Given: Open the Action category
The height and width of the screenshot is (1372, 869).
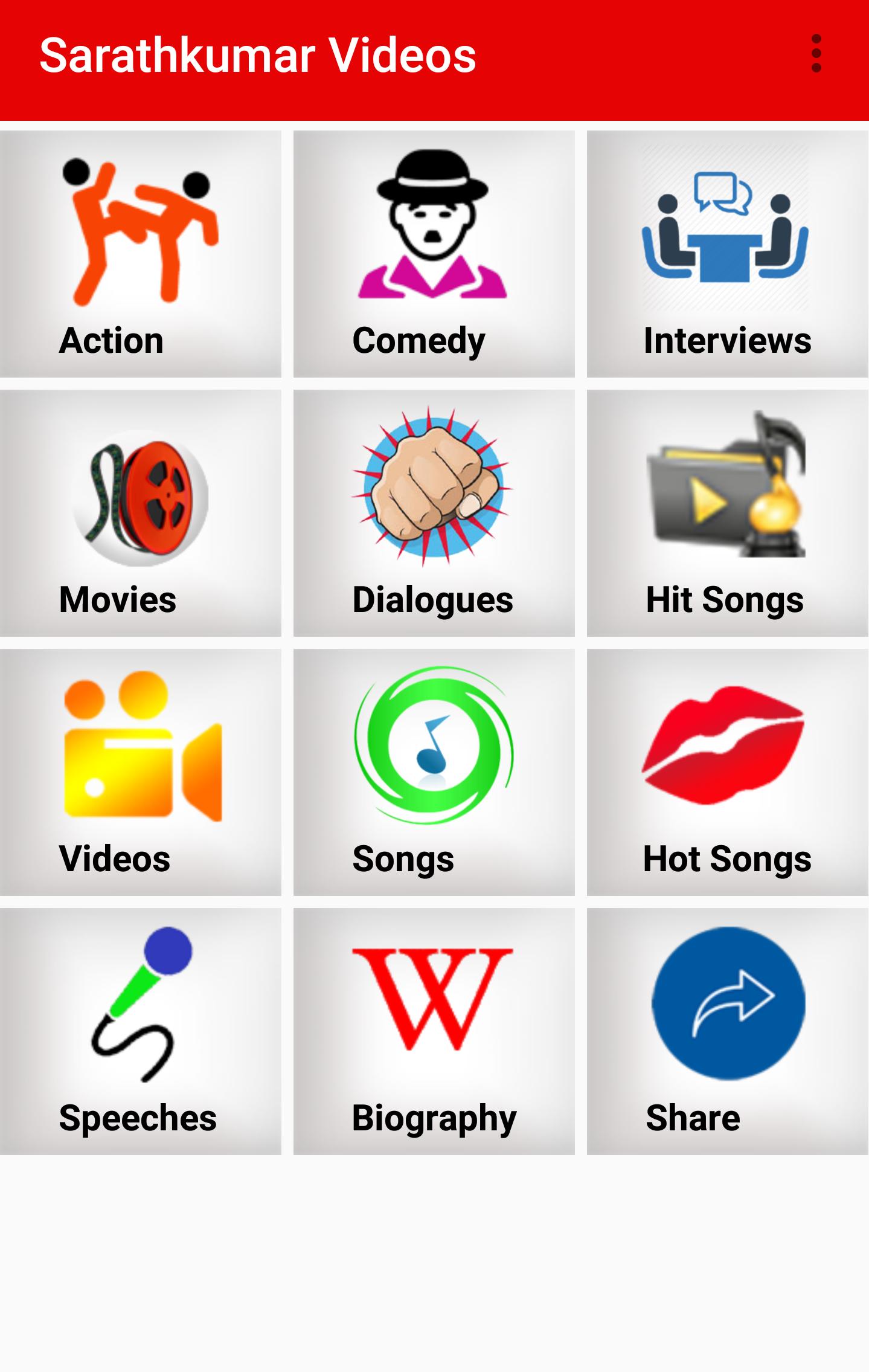Looking at the screenshot, I should tap(140, 254).
